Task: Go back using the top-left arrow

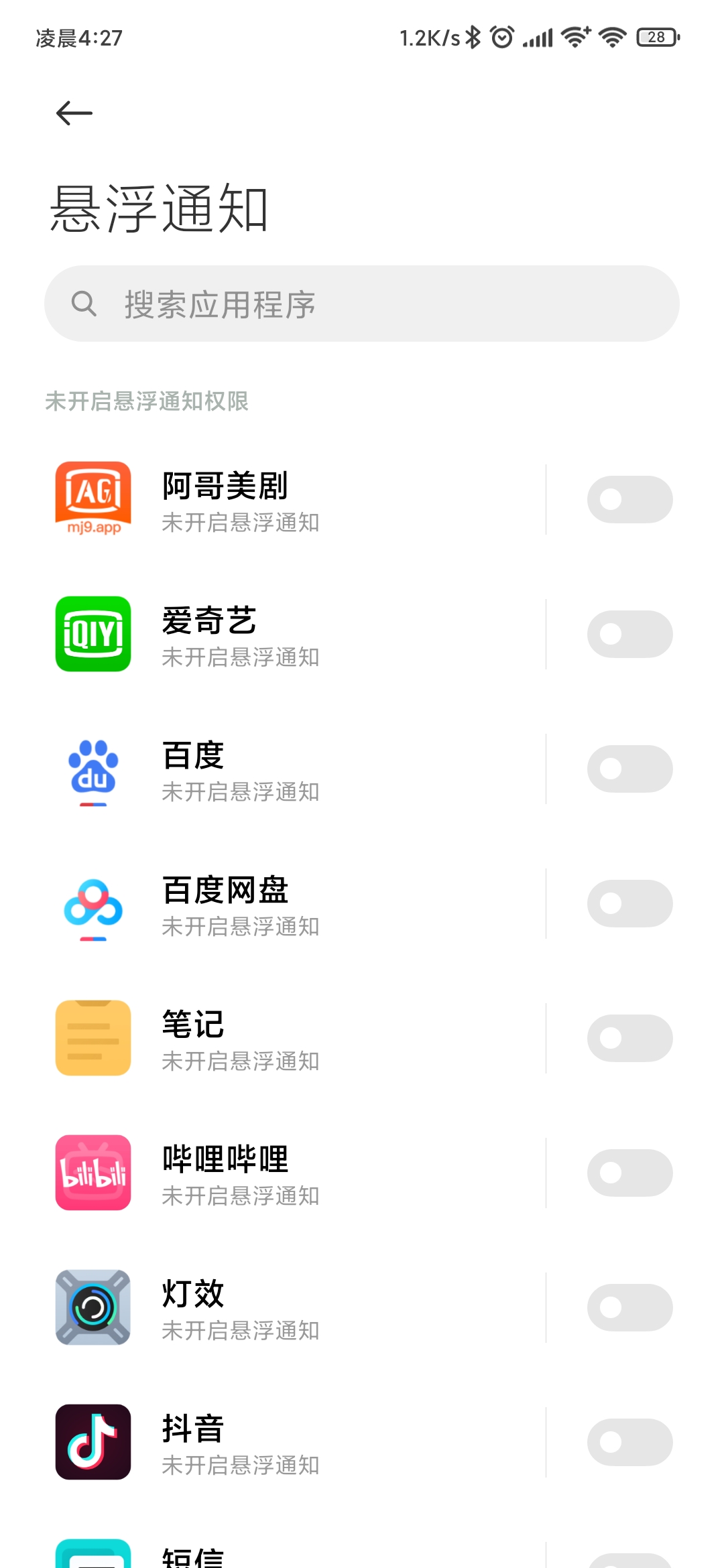Action: click(x=74, y=113)
